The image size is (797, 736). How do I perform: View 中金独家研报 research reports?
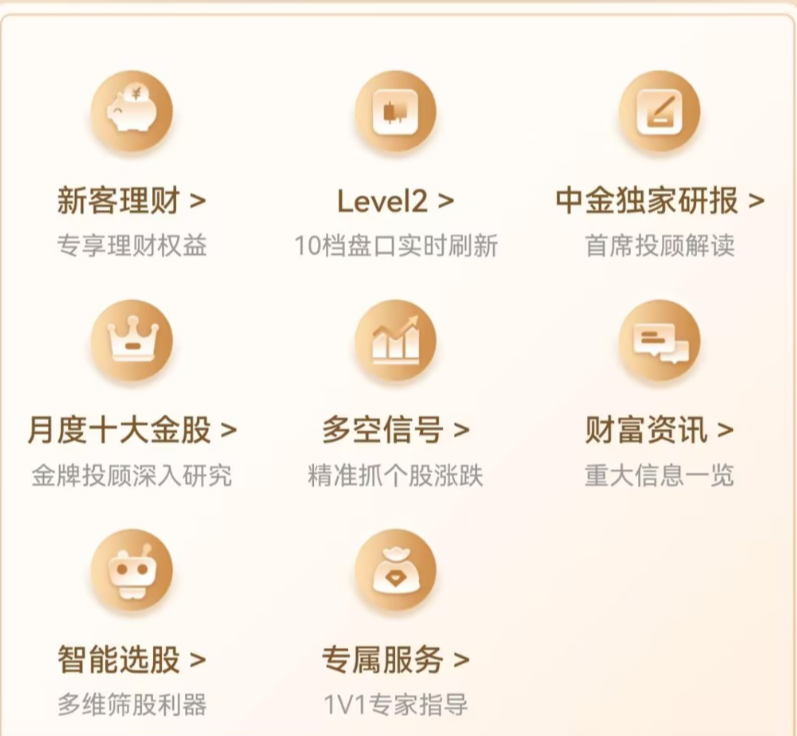coord(659,201)
